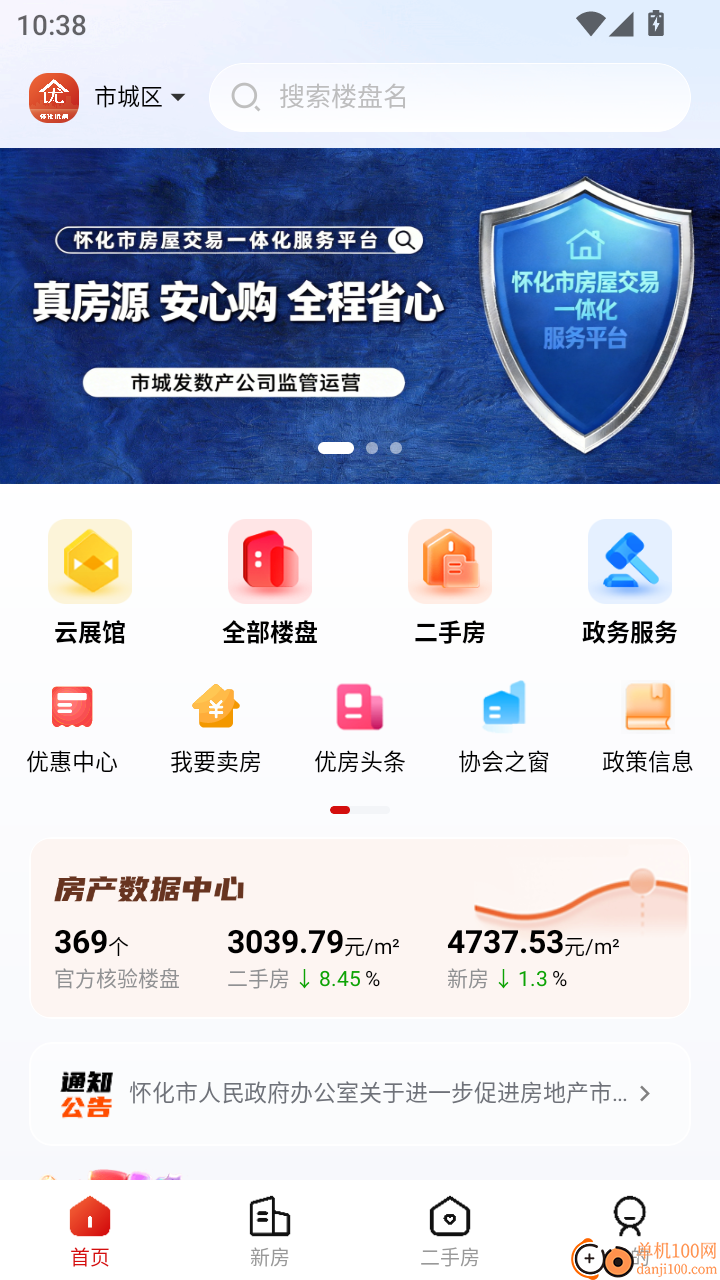Open the 优惠中心 coupon icon

click(x=71, y=707)
